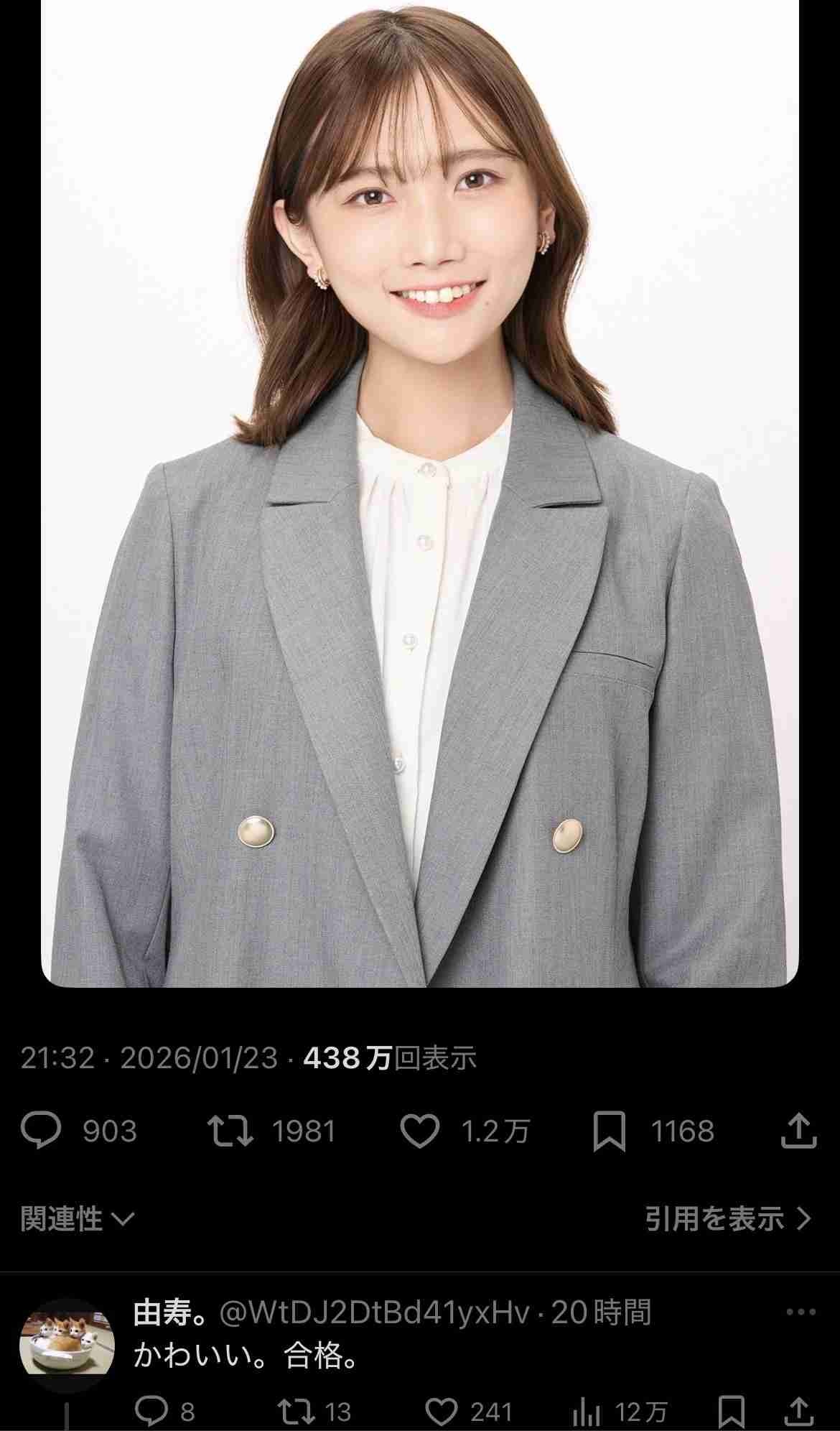View analytics of 由寿。's comment
The height and width of the screenshot is (1431, 840).
coord(586,1412)
